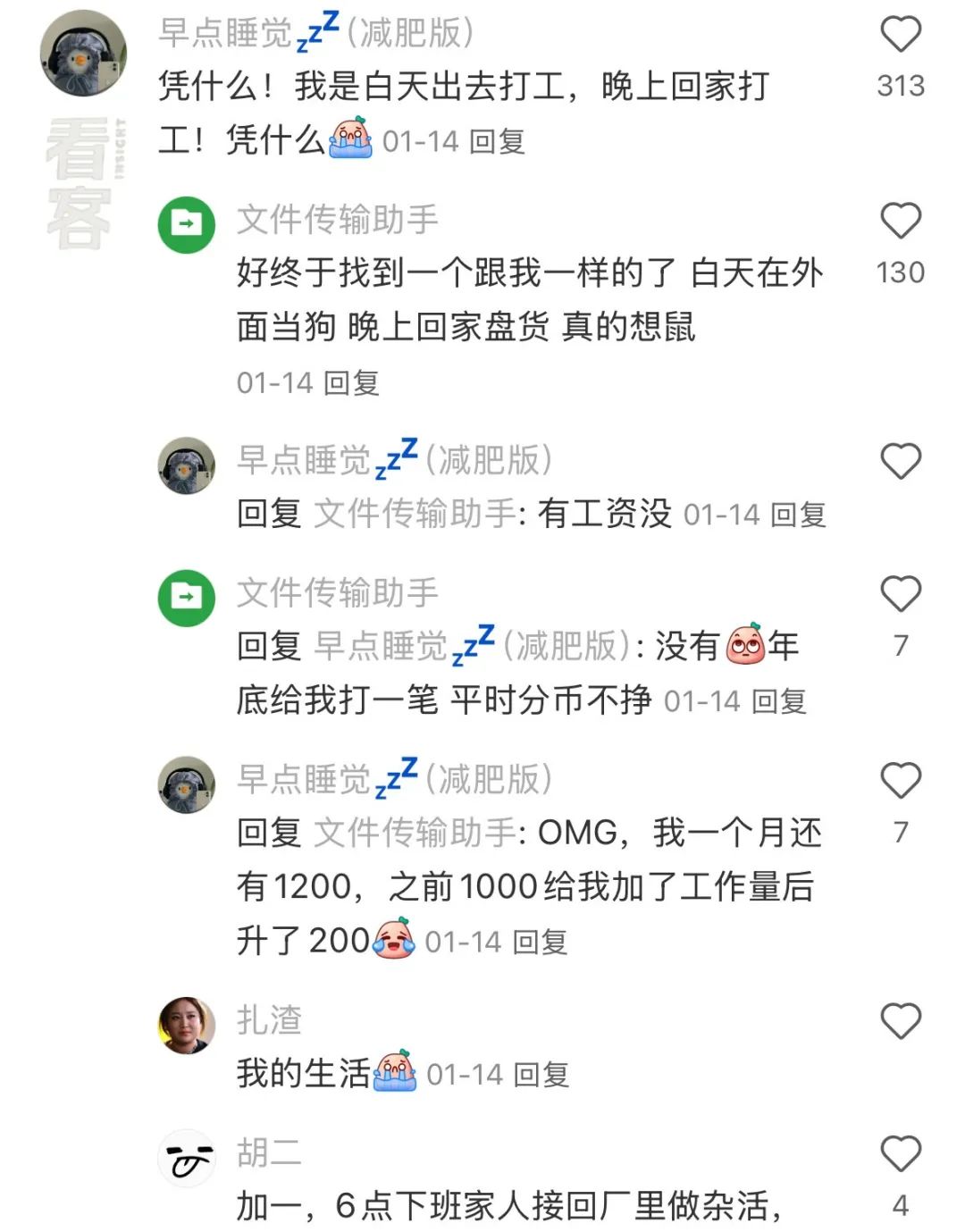The width and height of the screenshot is (965, 1232).
Task: Open 胡二's profile avatar
Action: pyautogui.click(x=187, y=1158)
